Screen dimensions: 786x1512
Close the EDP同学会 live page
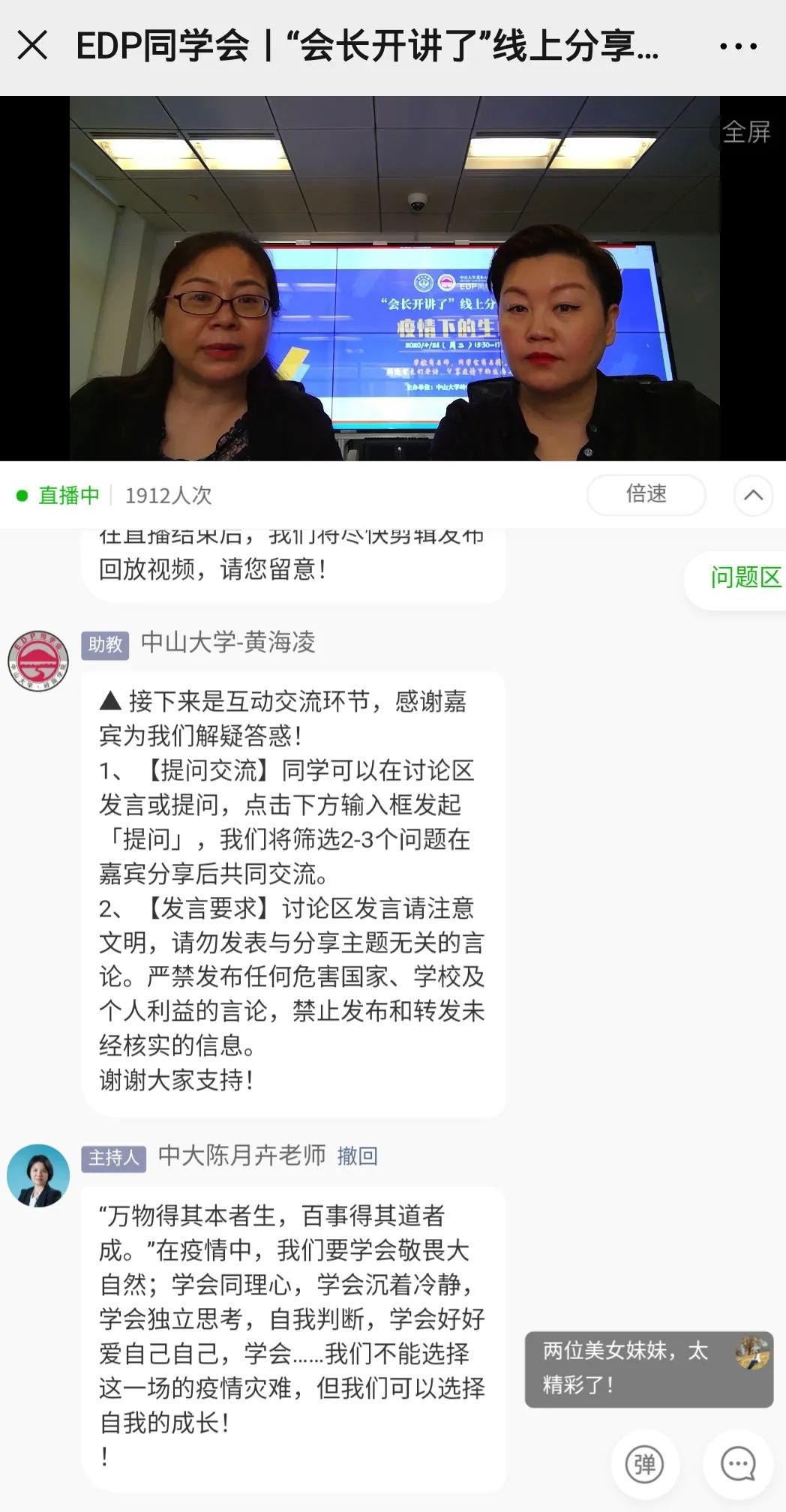pyautogui.click(x=32, y=46)
